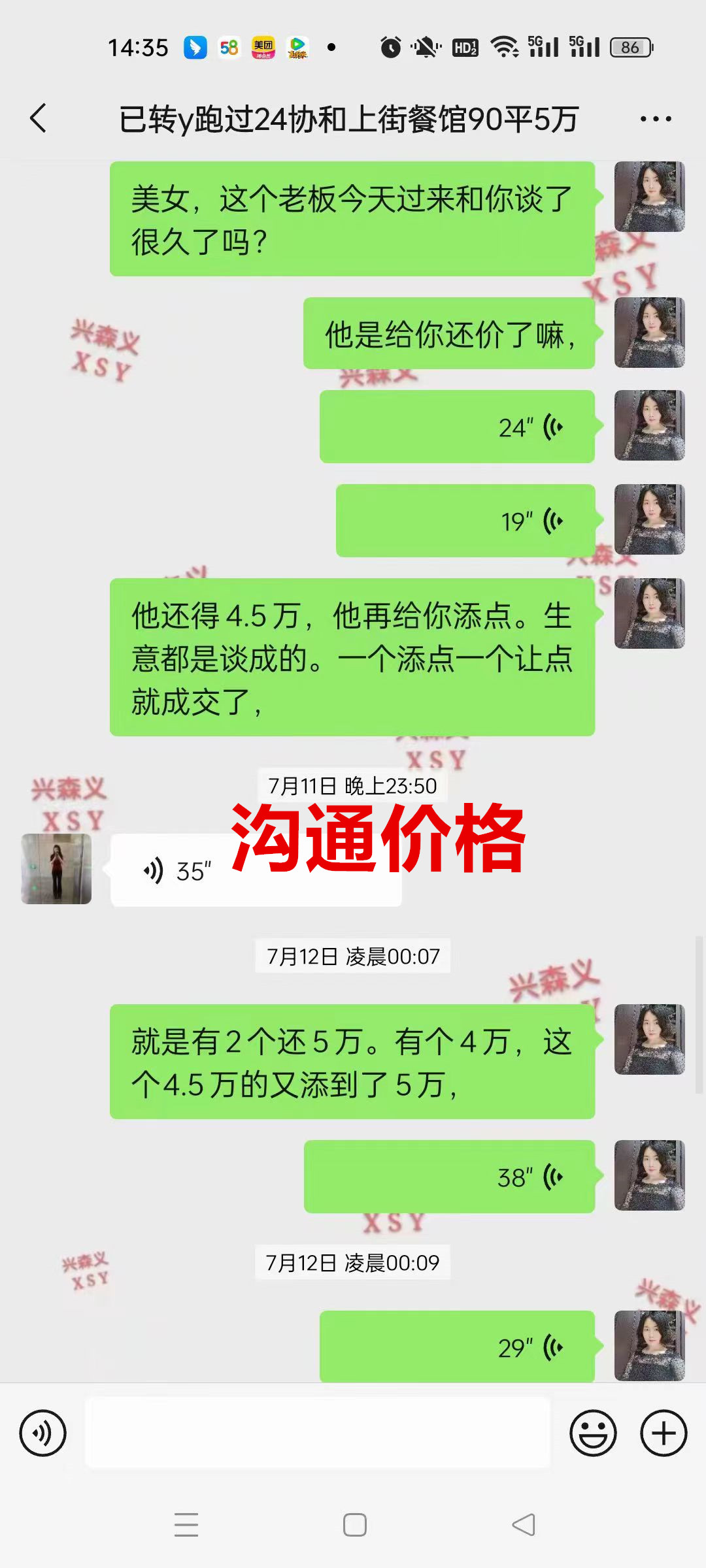
Task: Play the 29-second voice message
Action: [x=457, y=1347]
